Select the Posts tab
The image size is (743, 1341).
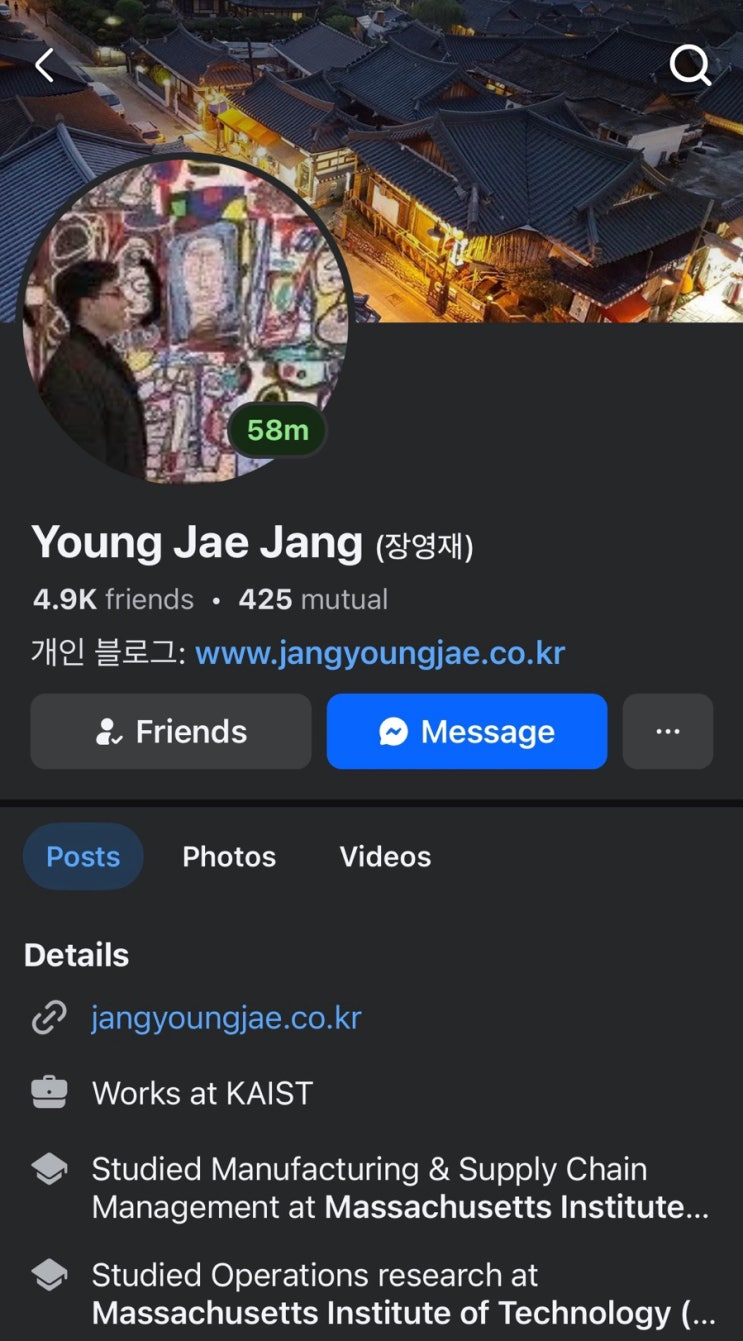click(83, 857)
